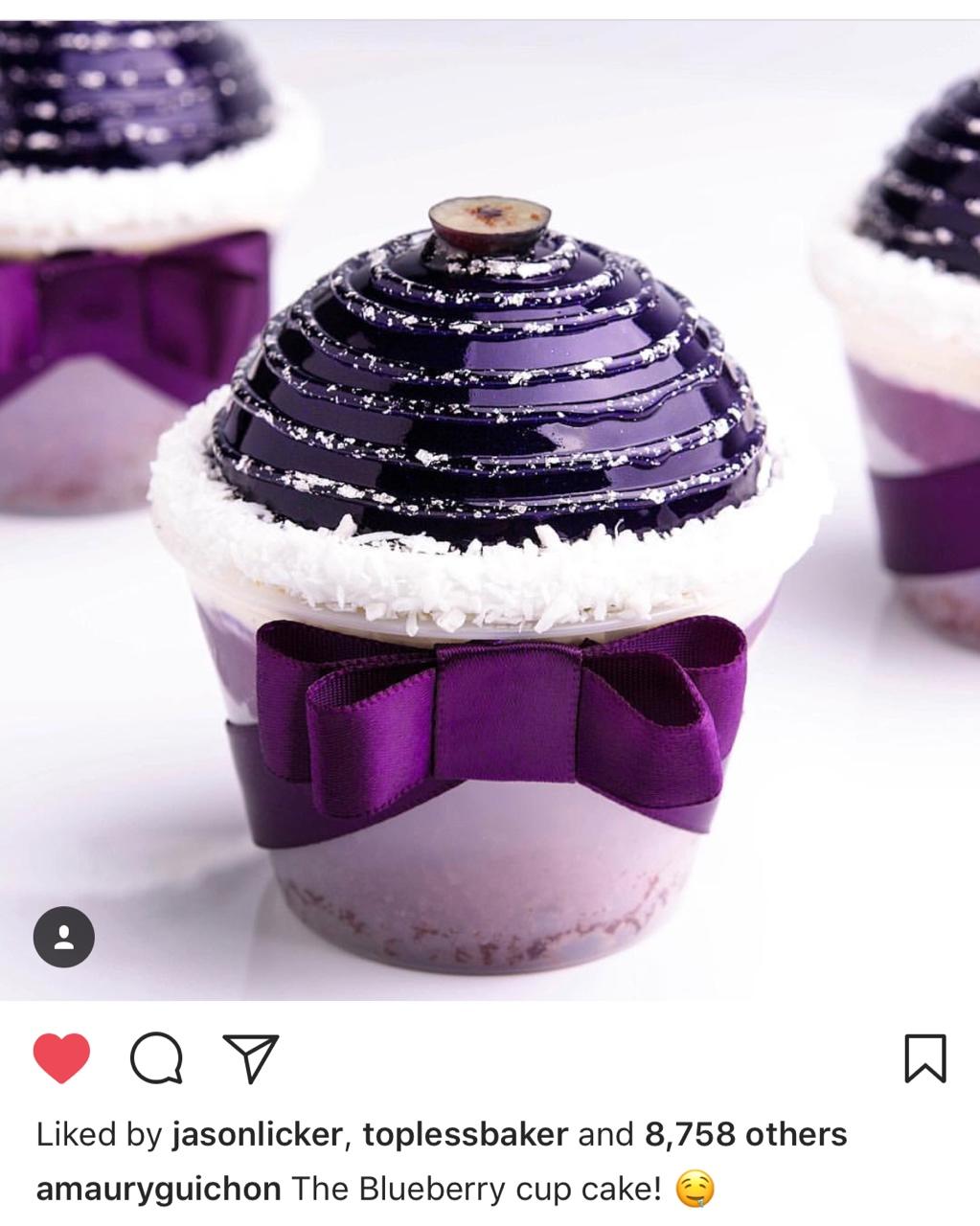Unlike the Blueberry cup cake post
This screenshot has height=1226, width=980.
(61, 1058)
